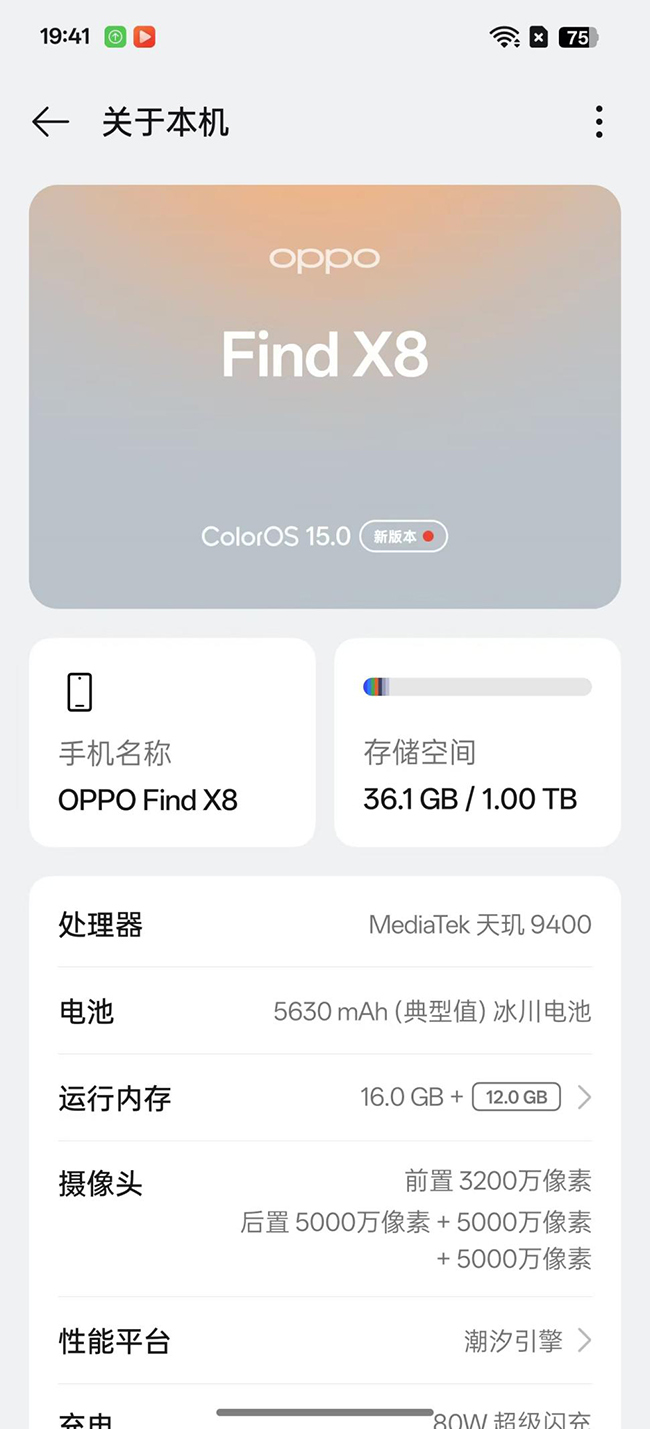Open the 性能平台 潮汐引擎 row
Image resolution: width=650 pixels, height=1429 pixels.
tap(325, 1340)
